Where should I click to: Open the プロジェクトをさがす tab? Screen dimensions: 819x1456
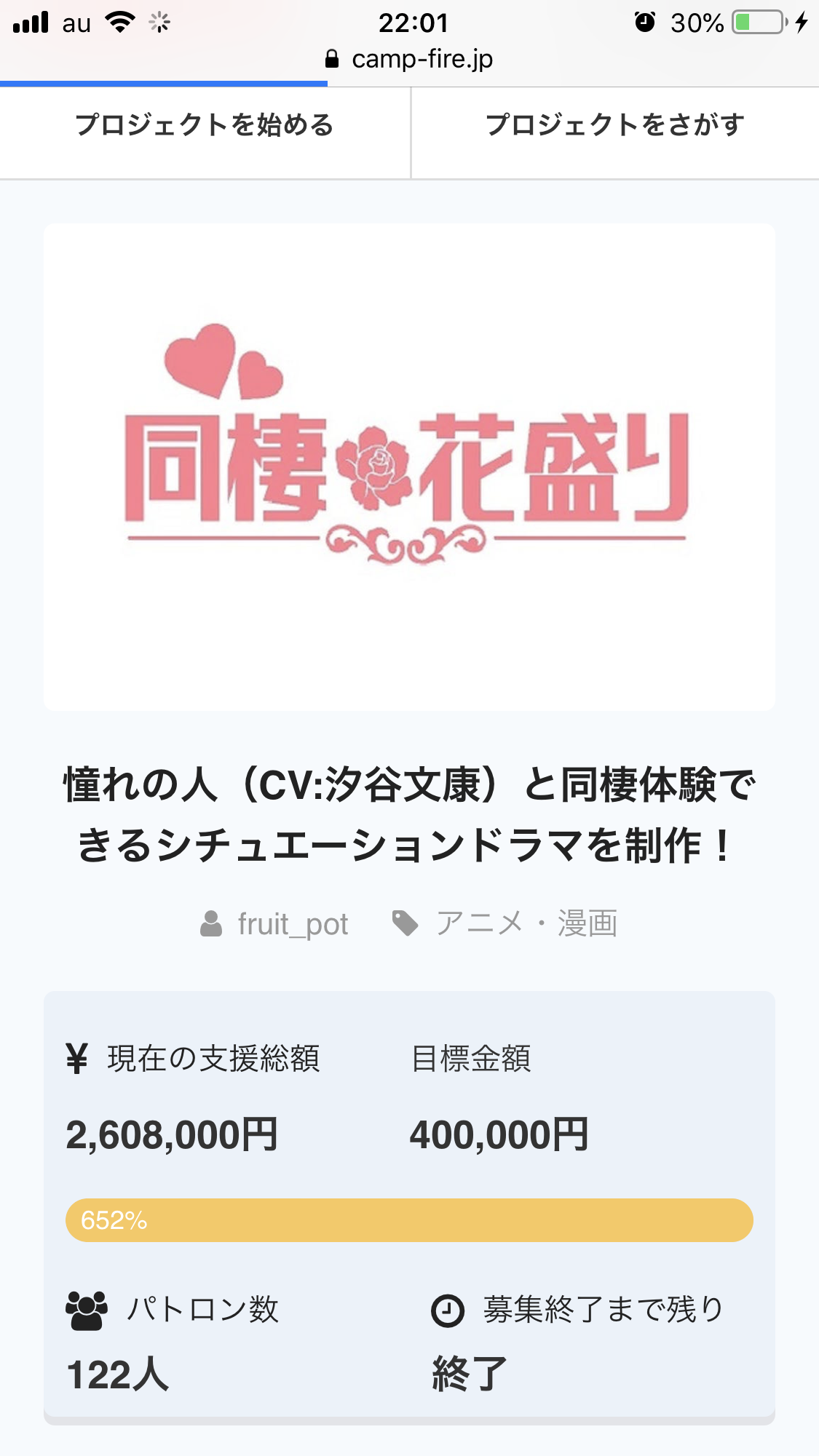pos(615,125)
